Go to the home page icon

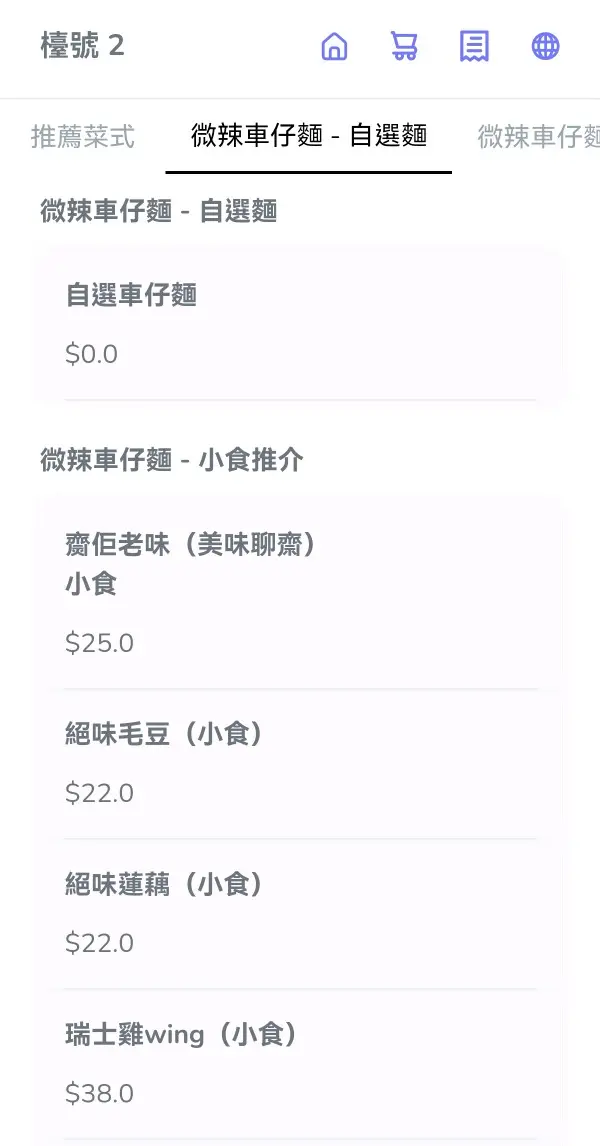(335, 47)
